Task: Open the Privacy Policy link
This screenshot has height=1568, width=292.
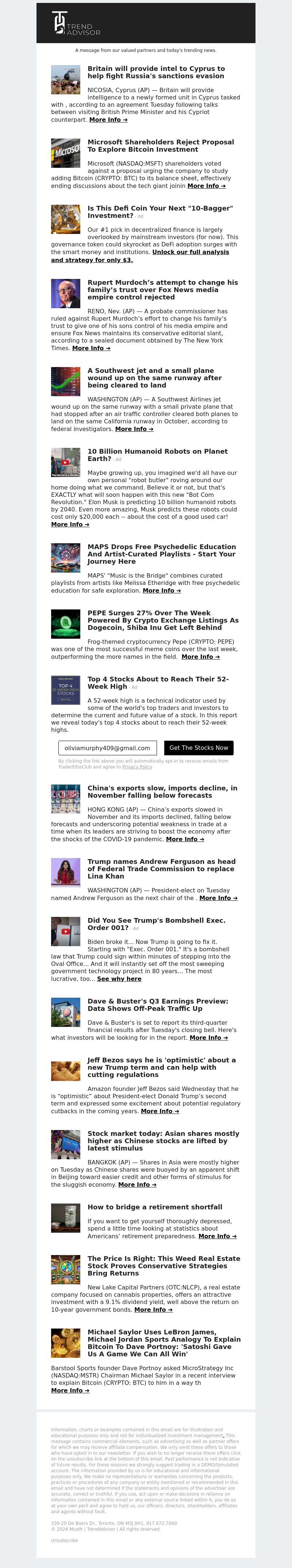Action: coord(137,767)
